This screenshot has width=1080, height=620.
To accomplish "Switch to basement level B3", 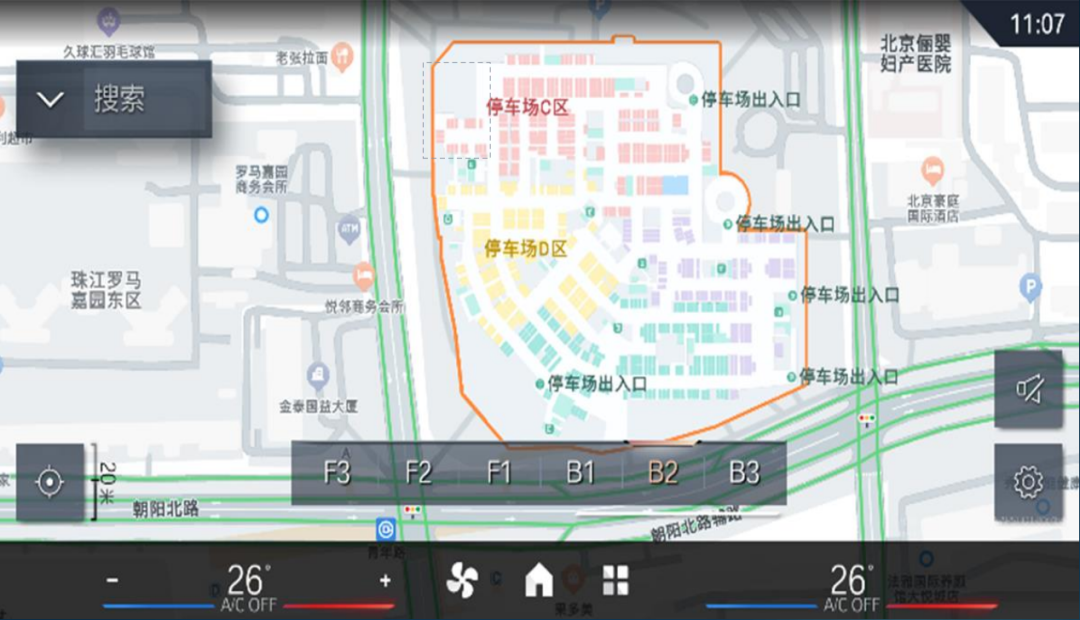I will pos(744,473).
